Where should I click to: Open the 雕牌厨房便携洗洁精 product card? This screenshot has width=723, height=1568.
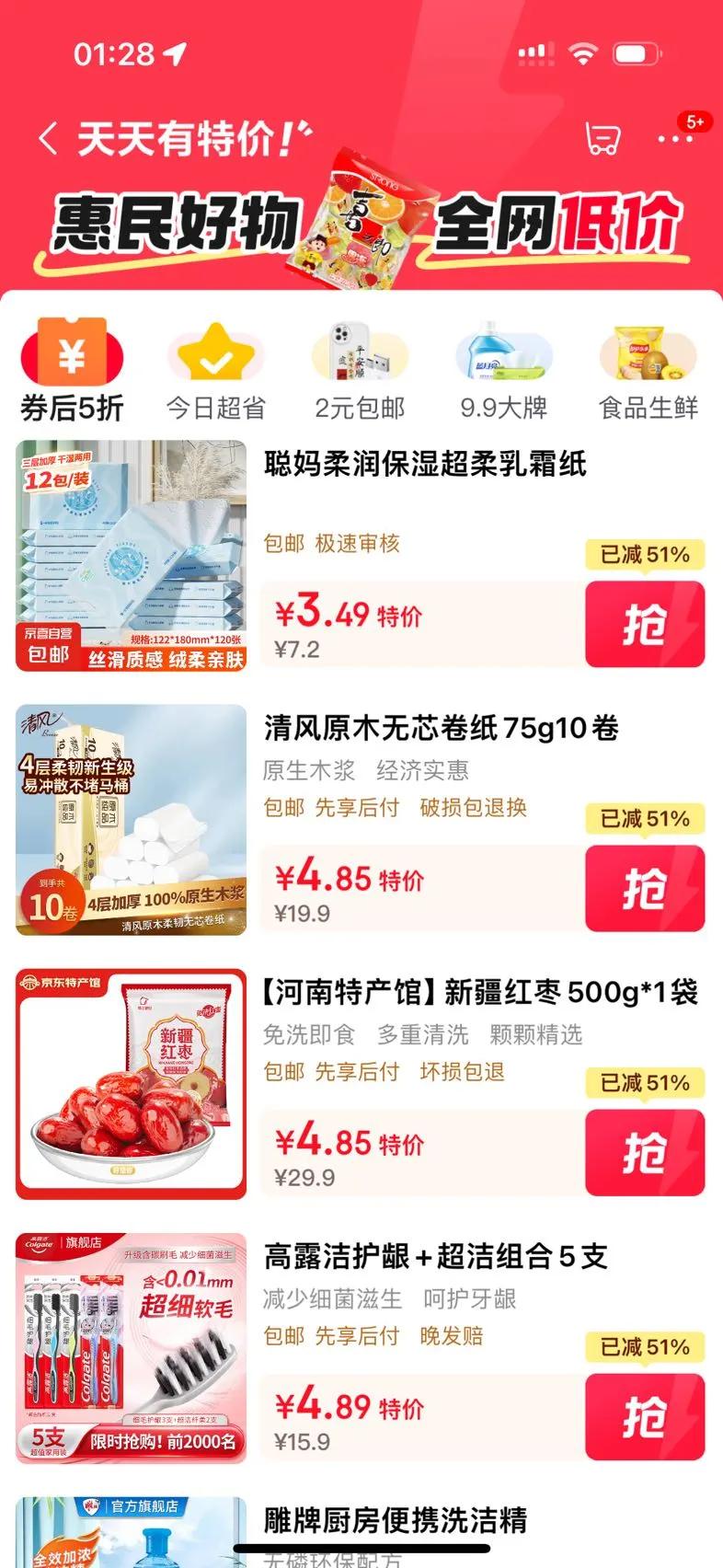361,1532
